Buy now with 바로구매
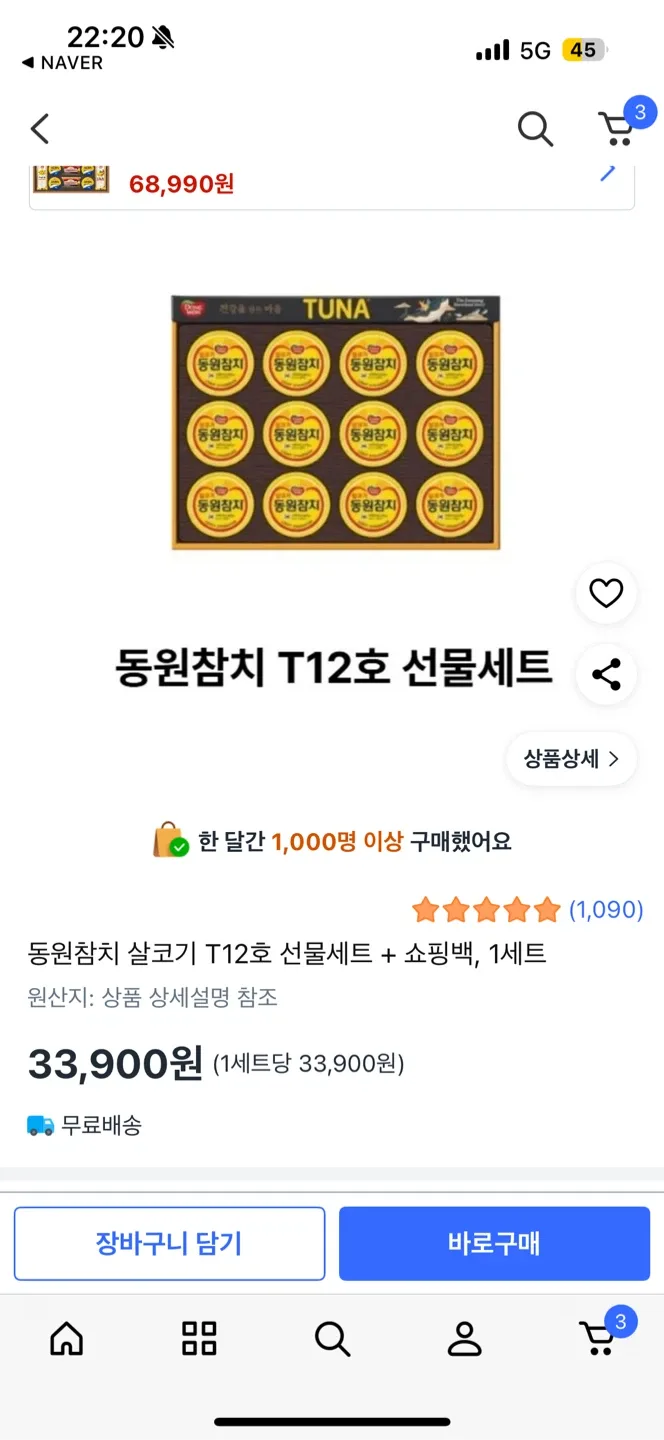This screenshot has height=1440, width=664. [494, 1243]
